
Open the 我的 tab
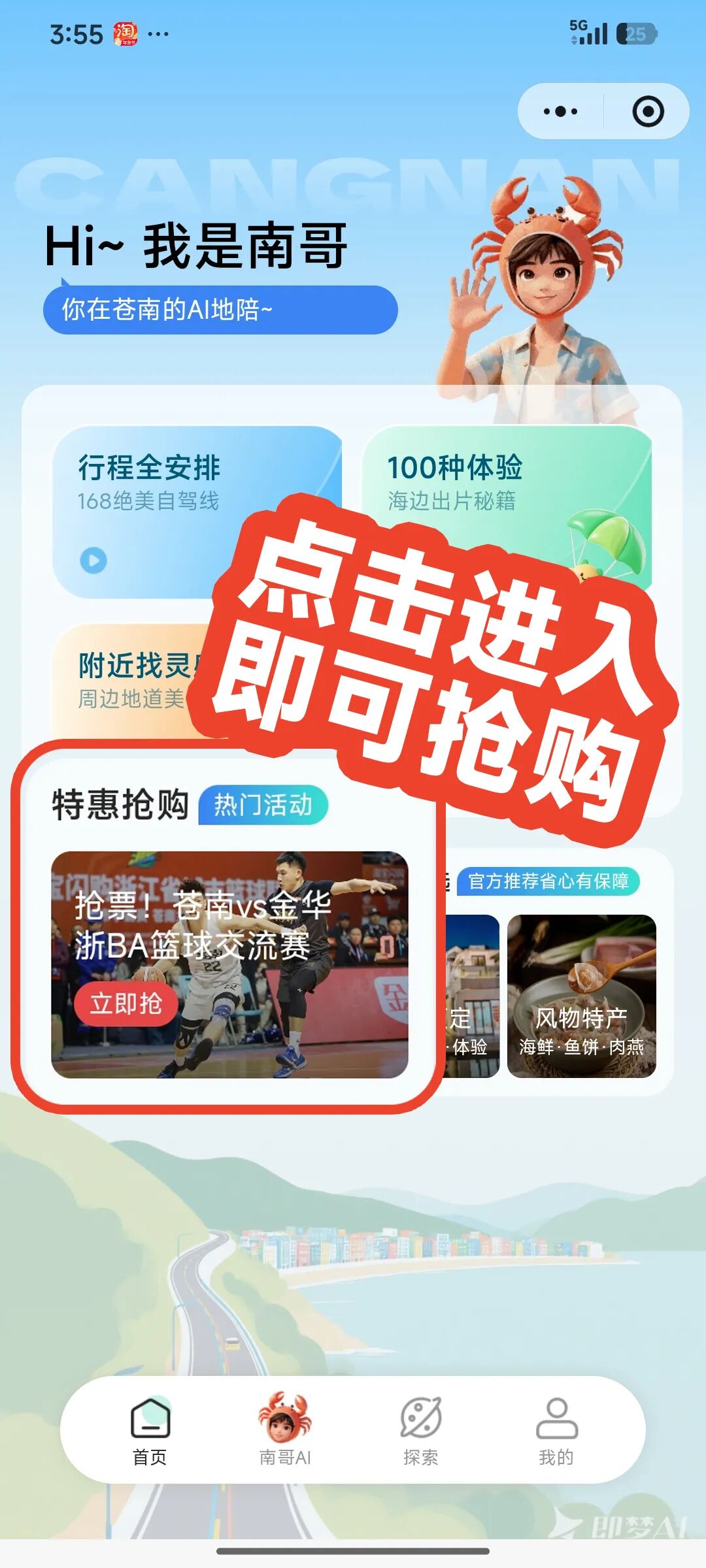[556, 1431]
